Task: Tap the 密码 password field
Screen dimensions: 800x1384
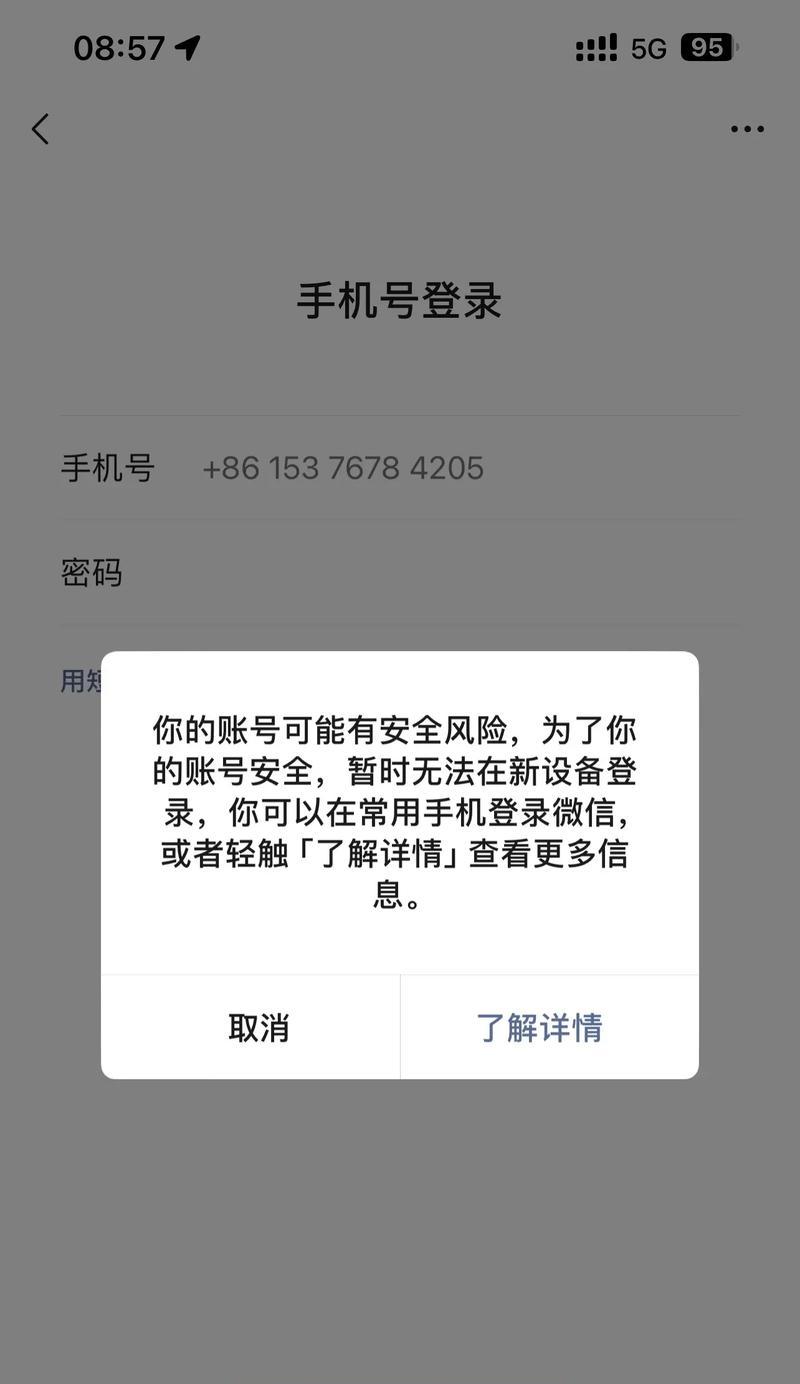Action: pyautogui.click(x=400, y=573)
